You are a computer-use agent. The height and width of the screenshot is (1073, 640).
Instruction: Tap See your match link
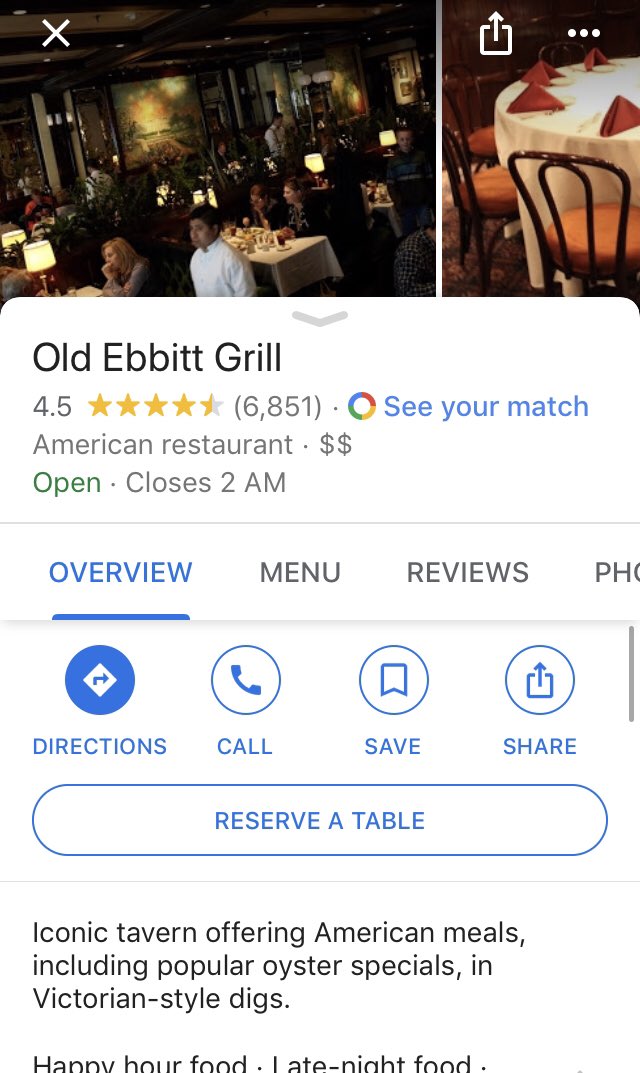(485, 407)
